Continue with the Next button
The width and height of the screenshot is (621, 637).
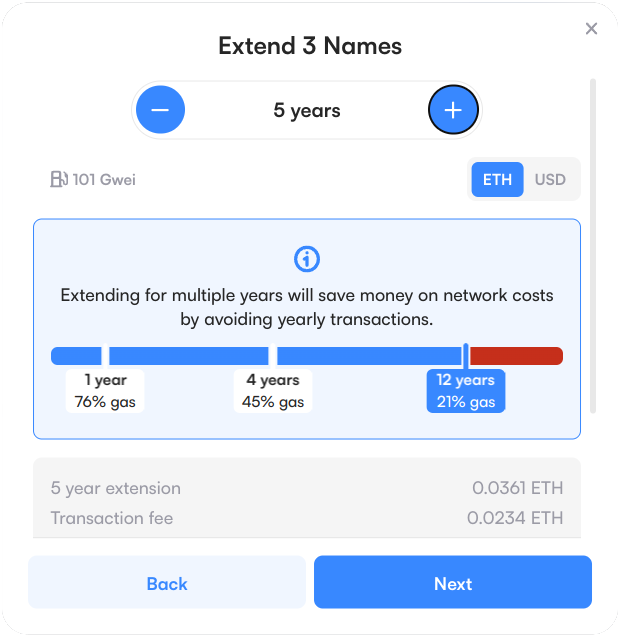tap(452, 583)
